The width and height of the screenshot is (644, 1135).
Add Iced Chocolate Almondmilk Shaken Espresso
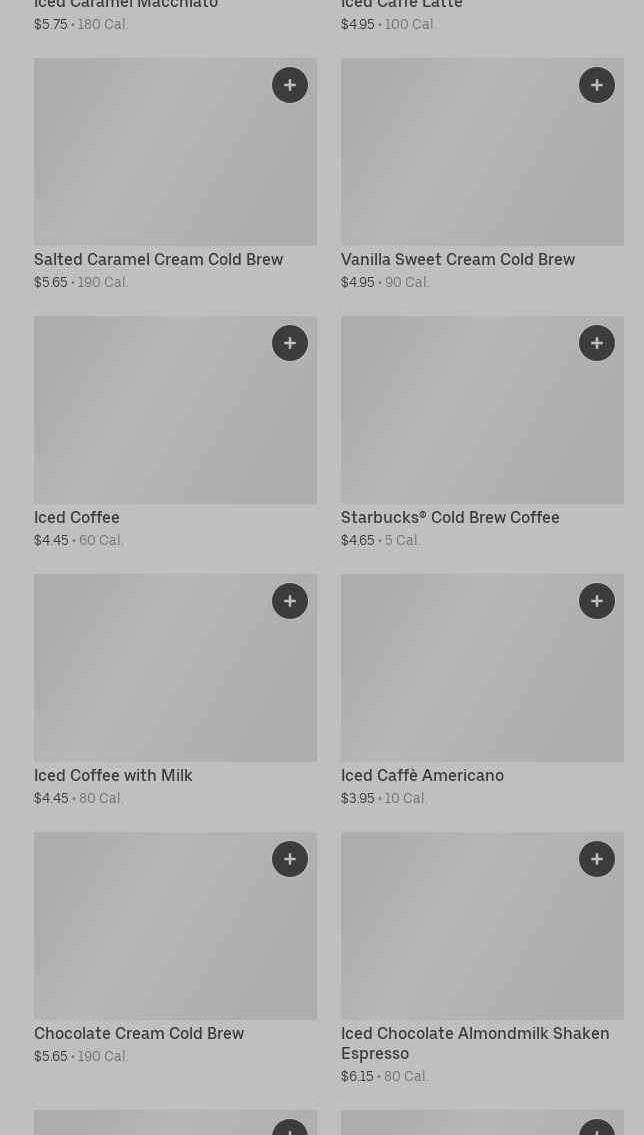(597, 859)
